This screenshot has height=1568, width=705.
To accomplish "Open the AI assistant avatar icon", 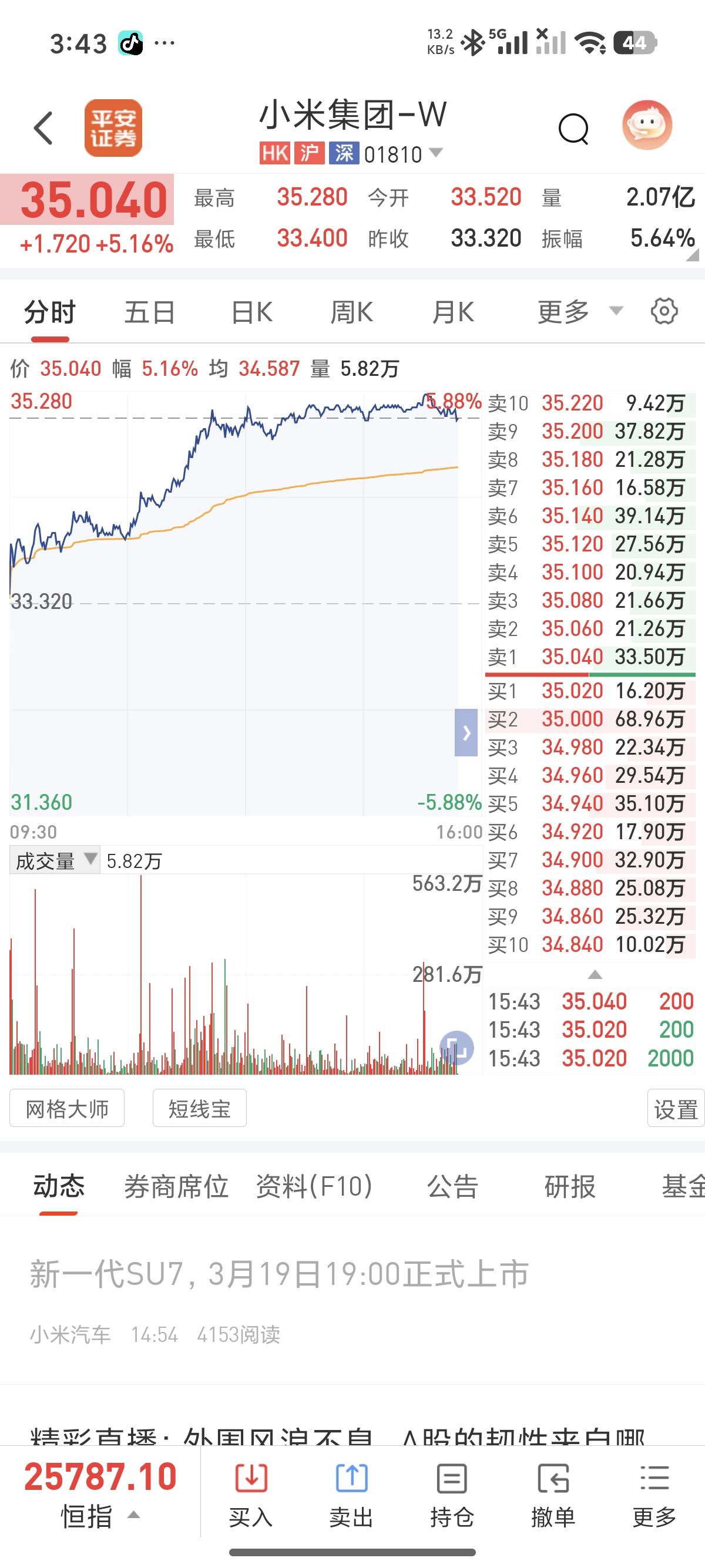I will [649, 126].
